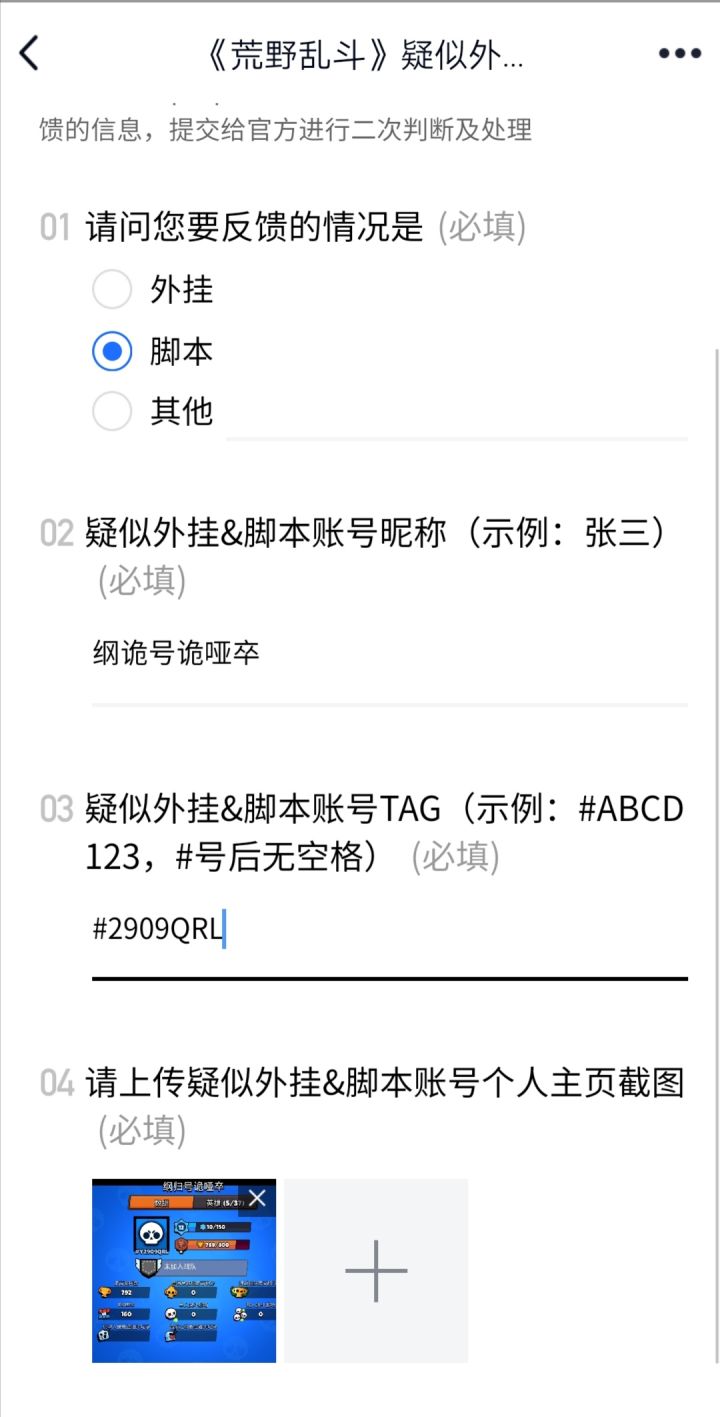720x1417 pixels.
Task: Edit the account nickname field
Action: [390, 654]
